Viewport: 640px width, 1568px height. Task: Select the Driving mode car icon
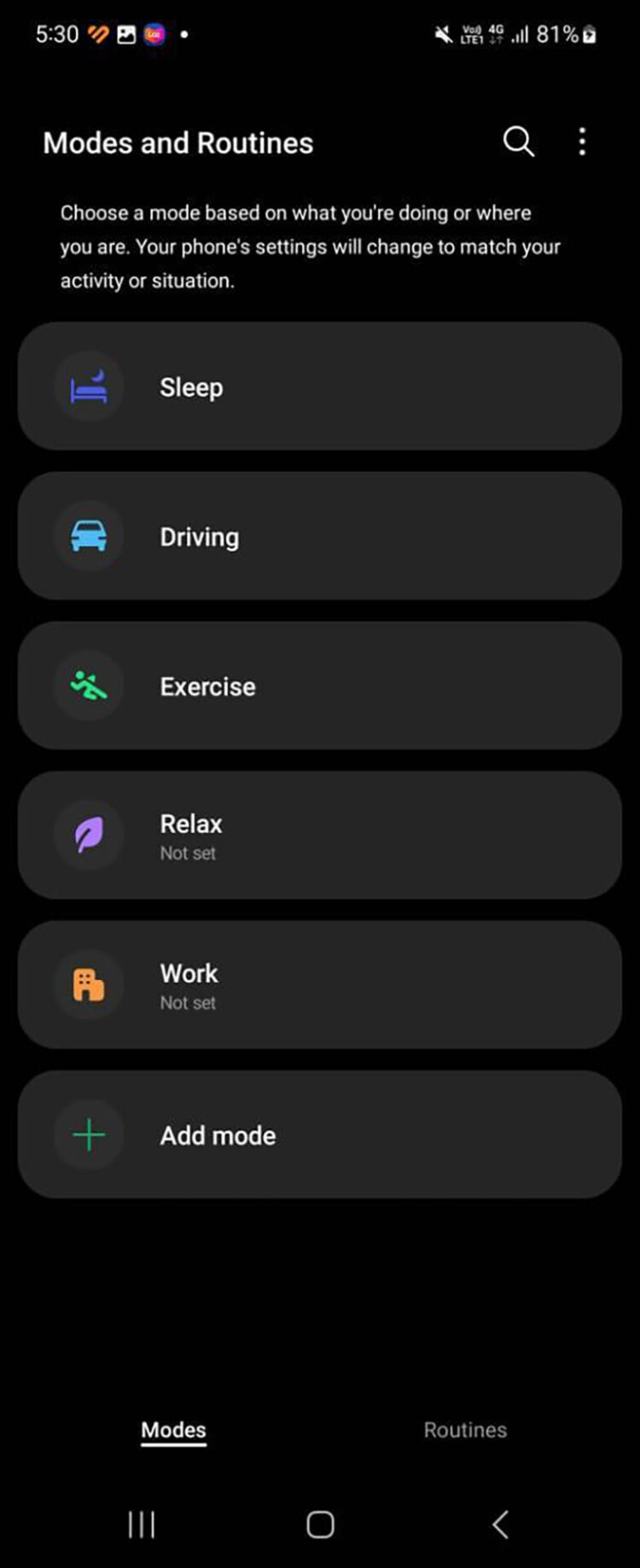[x=88, y=535]
